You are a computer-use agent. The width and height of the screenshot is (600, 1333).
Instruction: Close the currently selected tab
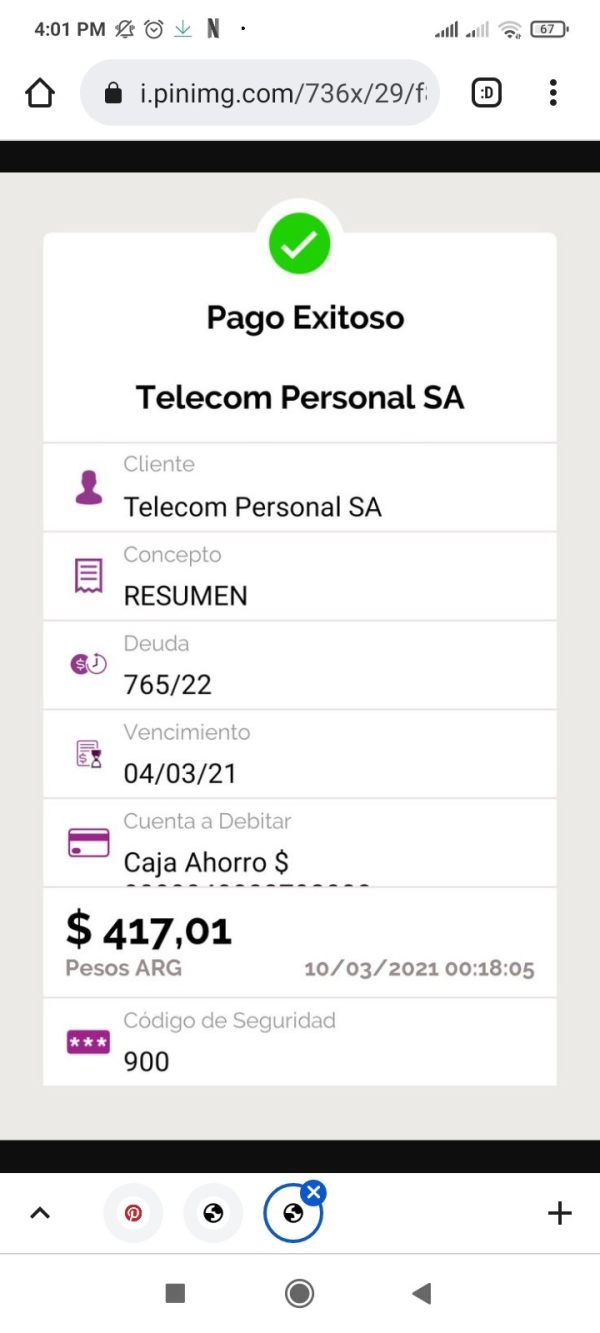pyautogui.click(x=313, y=1192)
